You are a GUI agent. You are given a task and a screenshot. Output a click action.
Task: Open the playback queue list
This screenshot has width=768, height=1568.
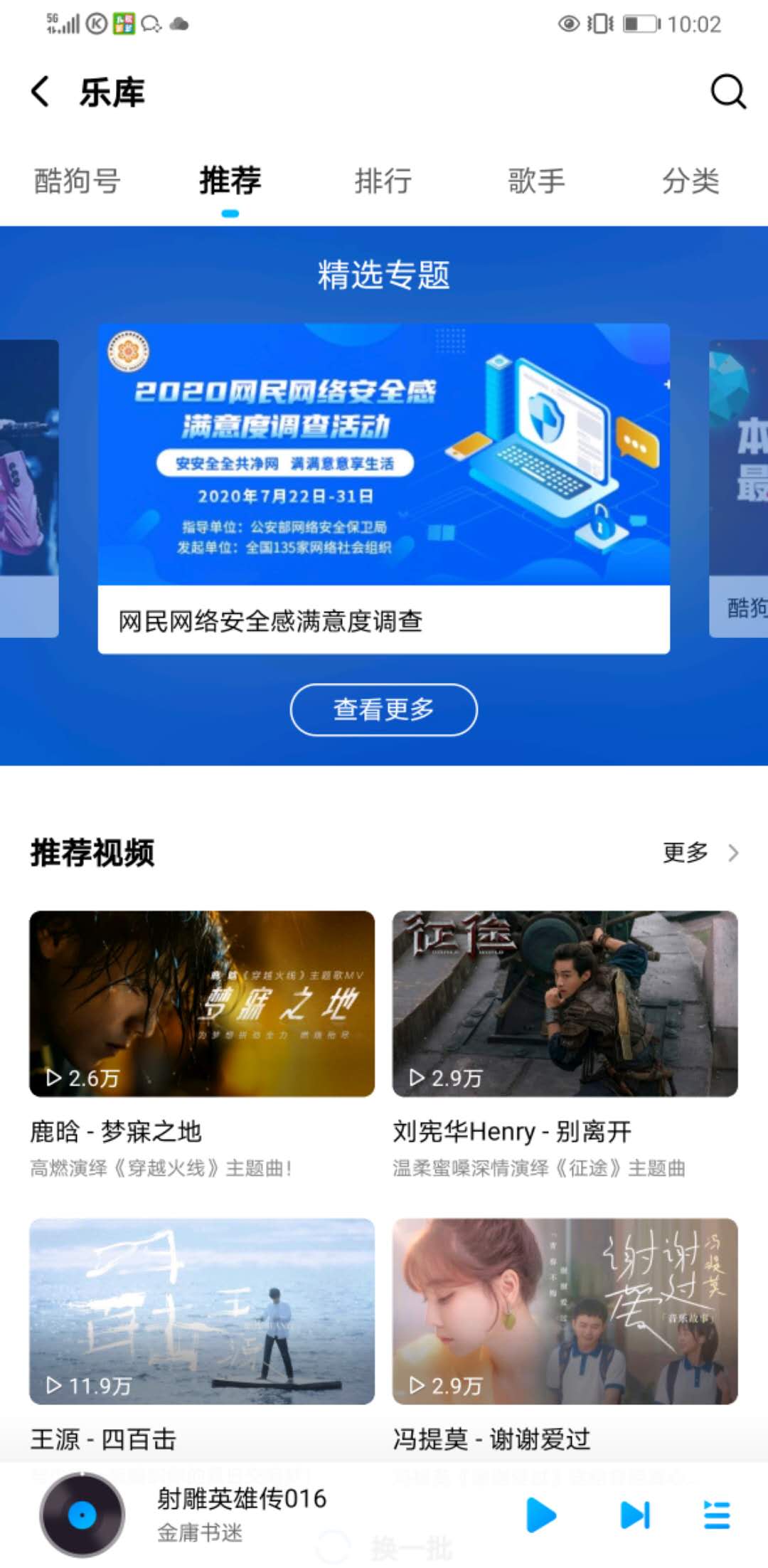716,1515
